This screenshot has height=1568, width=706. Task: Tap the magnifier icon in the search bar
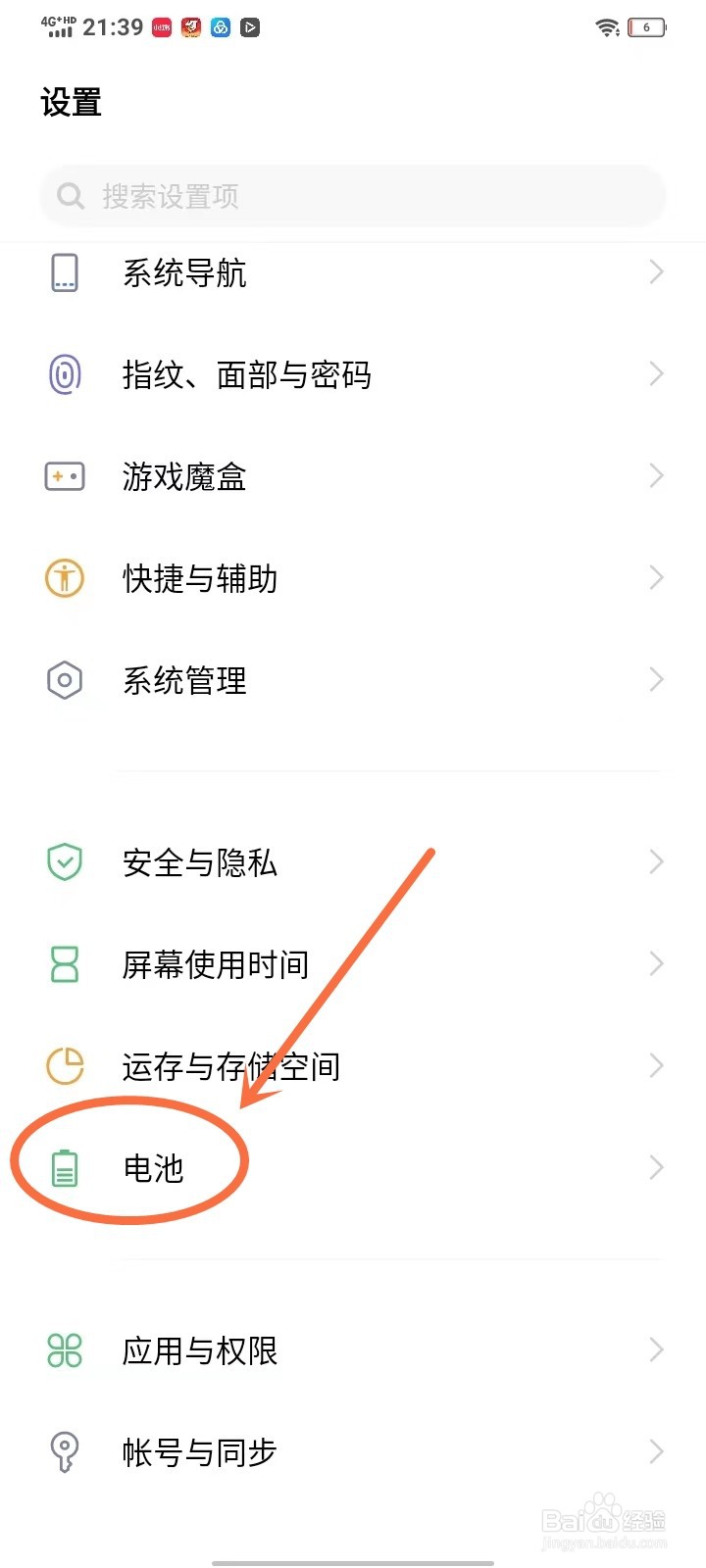pyautogui.click(x=71, y=196)
